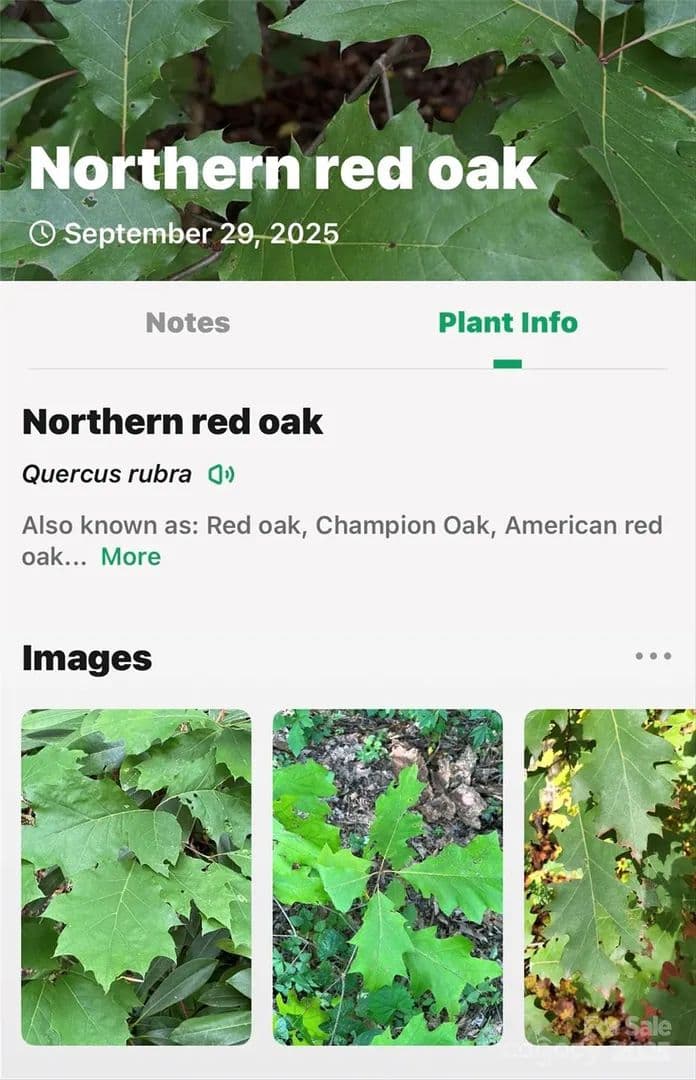This screenshot has height=1080, width=696.
Task: Open the Images section overflow menu
Action: pos(653,657)
